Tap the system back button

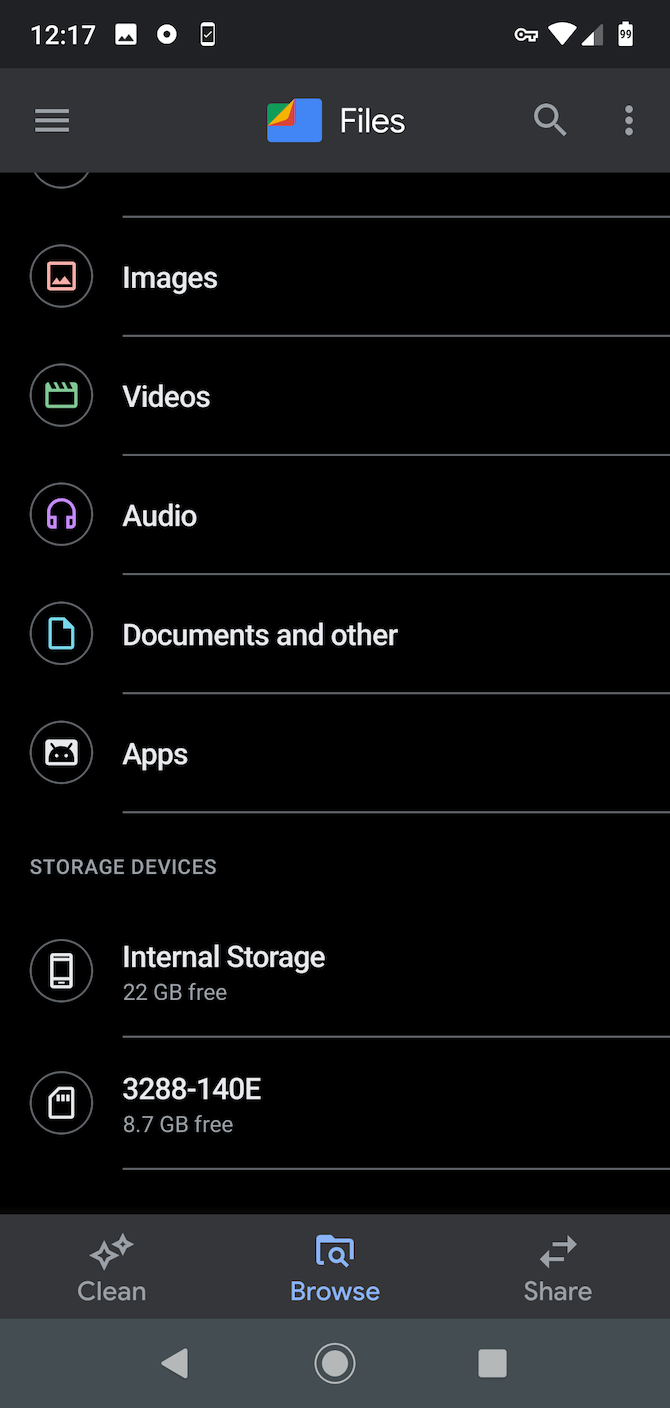click(175, 1362)
